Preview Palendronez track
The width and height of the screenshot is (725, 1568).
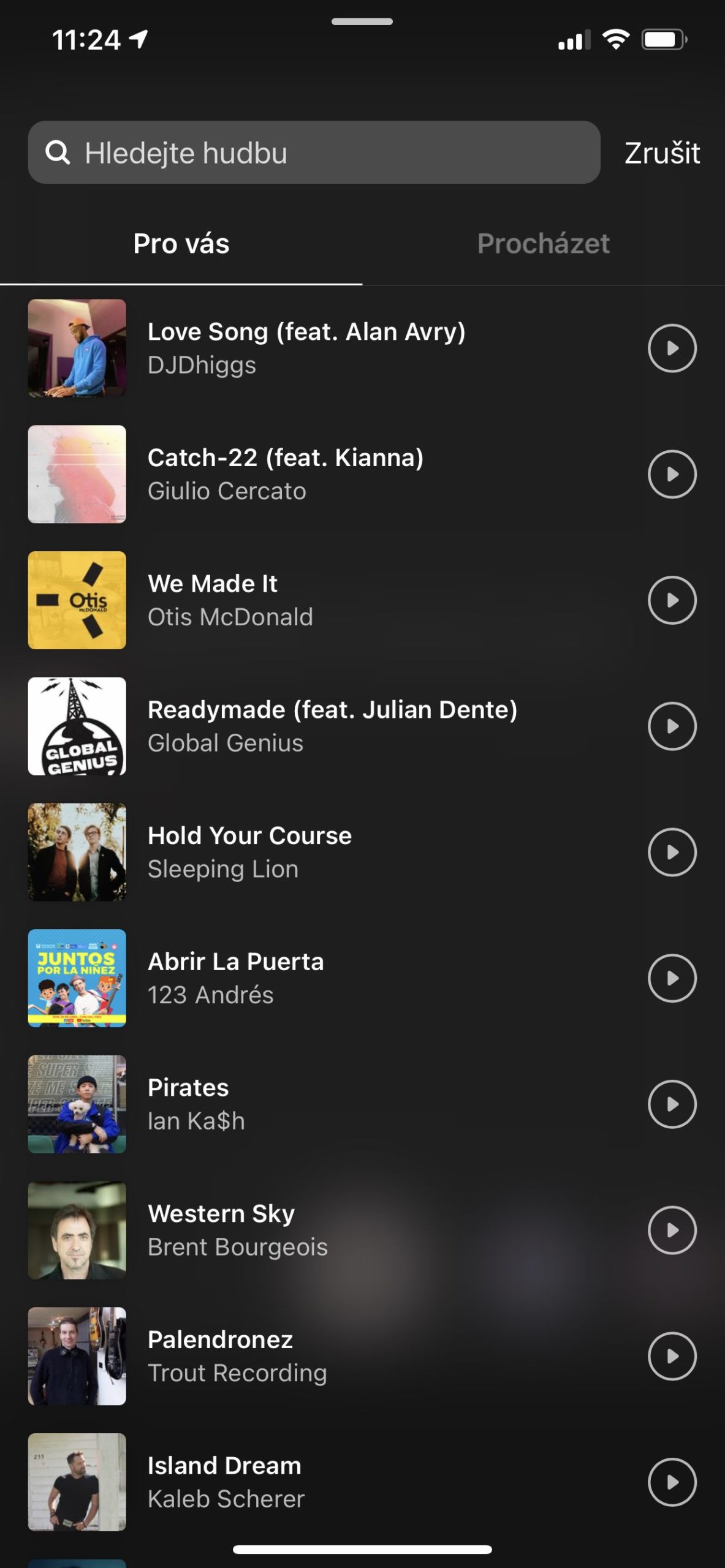point(672,1356)
